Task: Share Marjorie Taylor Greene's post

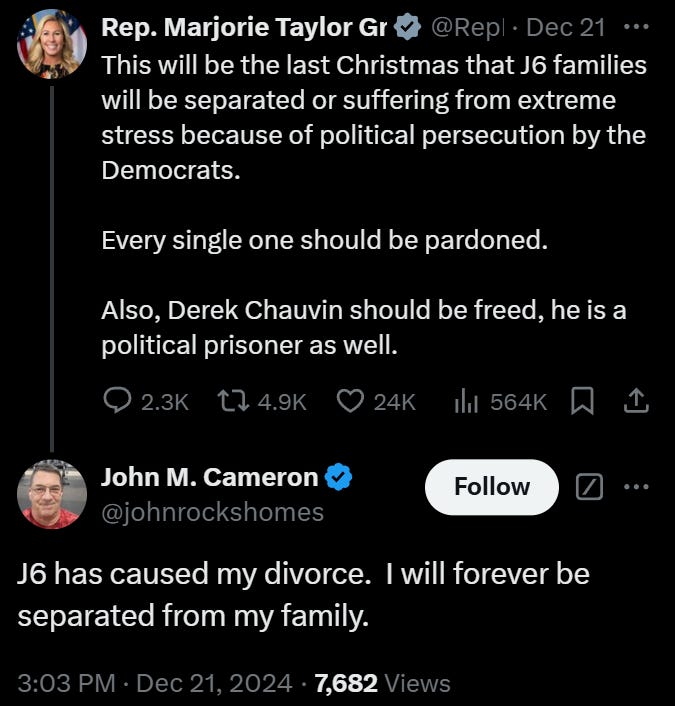Action: (x=636, y=401)
